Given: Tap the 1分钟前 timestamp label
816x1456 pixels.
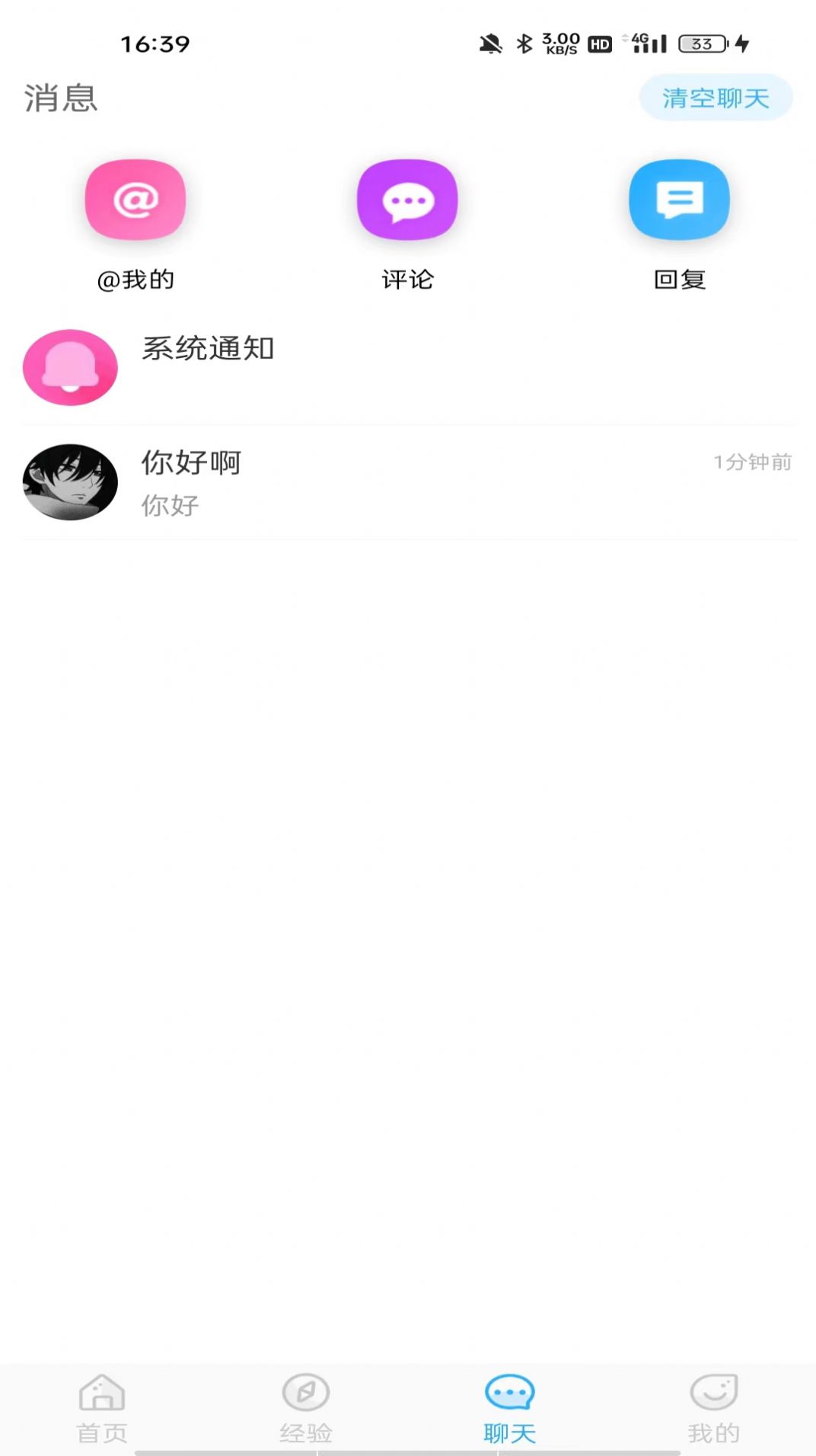Looking at the screenshot, I should coord(752,461).
